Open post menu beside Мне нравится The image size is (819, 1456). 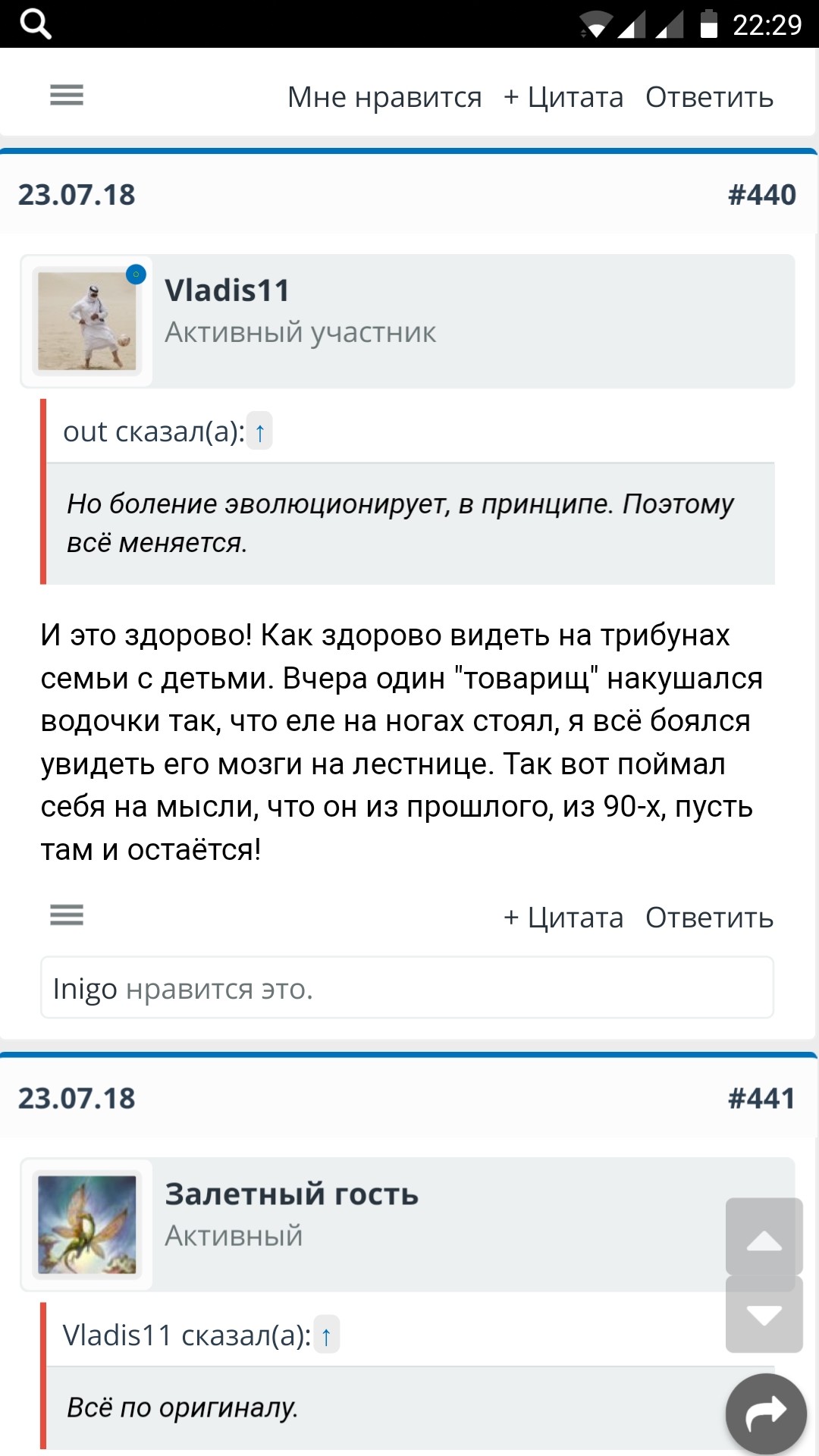pyautogui.click(x=67, y=96)
